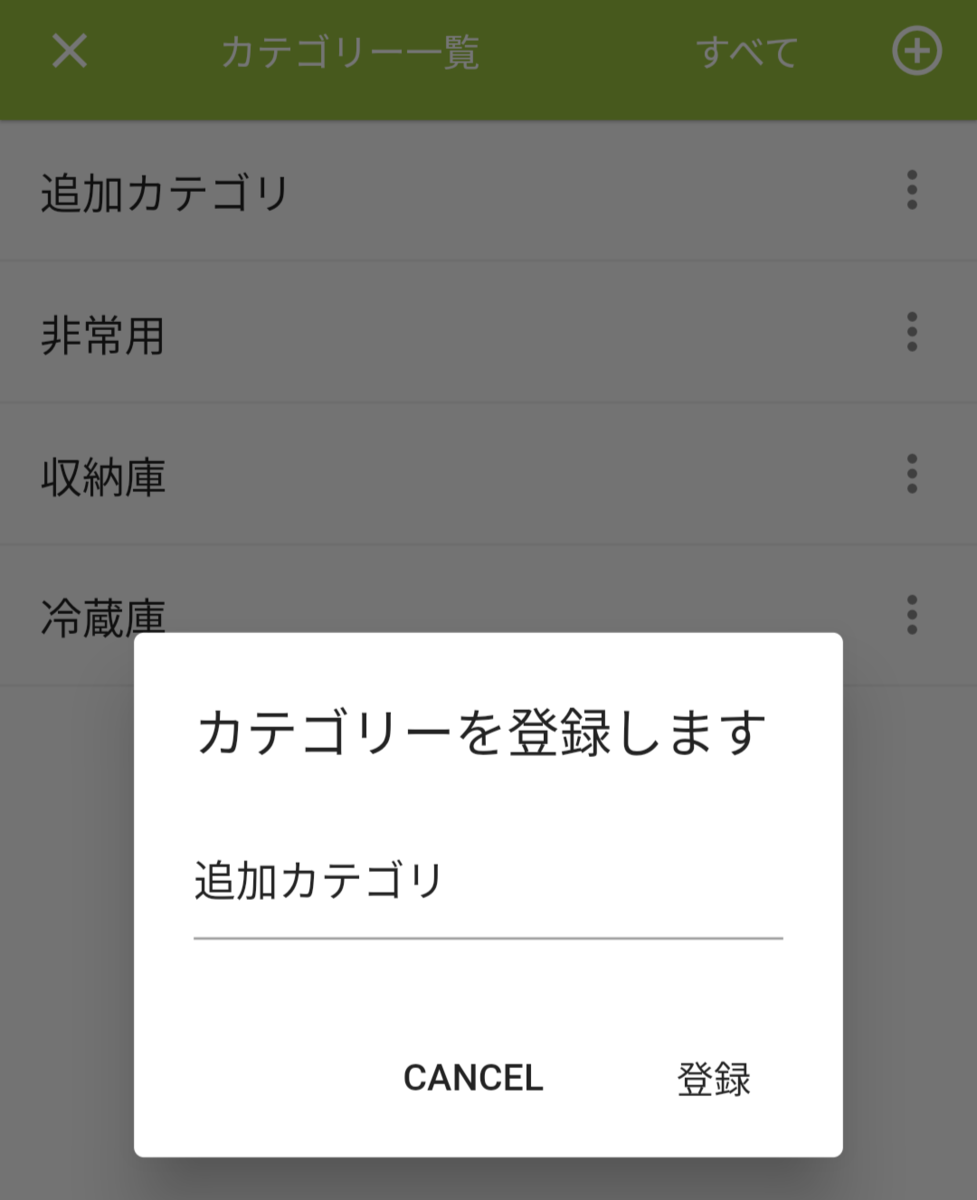977x1200 pixels.
Task: Close the category list with X
Action: point(70,52)
